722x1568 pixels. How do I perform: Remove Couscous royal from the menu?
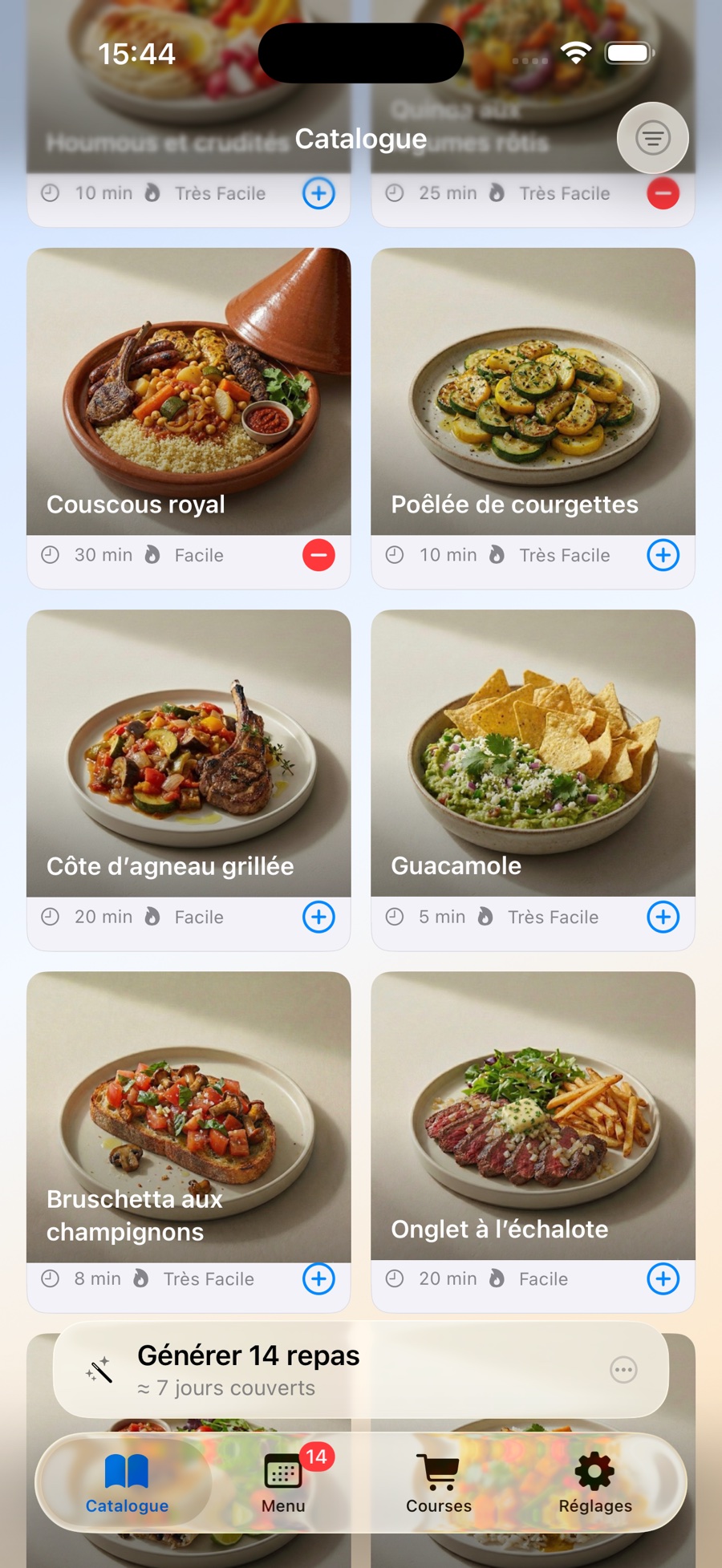[x=318, y=554]
